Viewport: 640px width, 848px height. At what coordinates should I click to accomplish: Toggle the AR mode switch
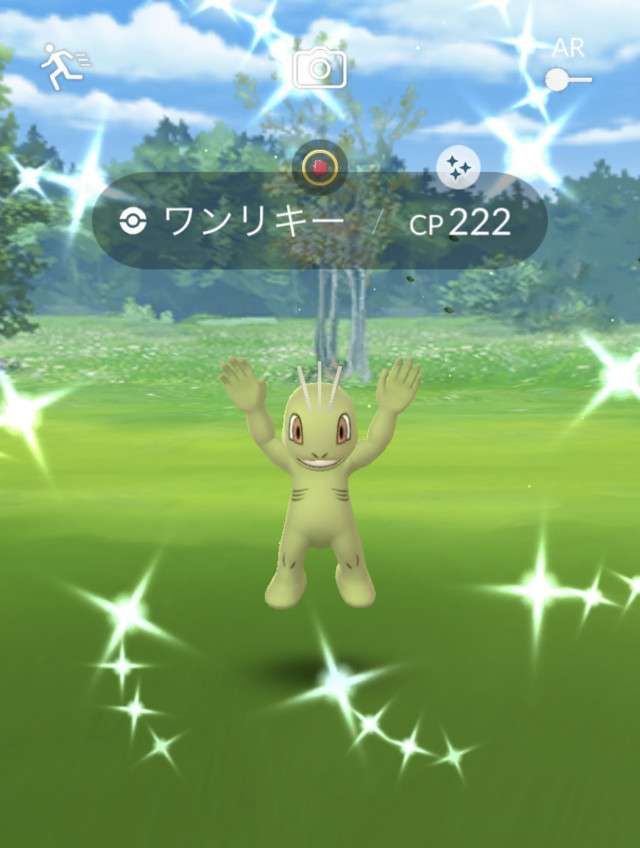[567, 77]
